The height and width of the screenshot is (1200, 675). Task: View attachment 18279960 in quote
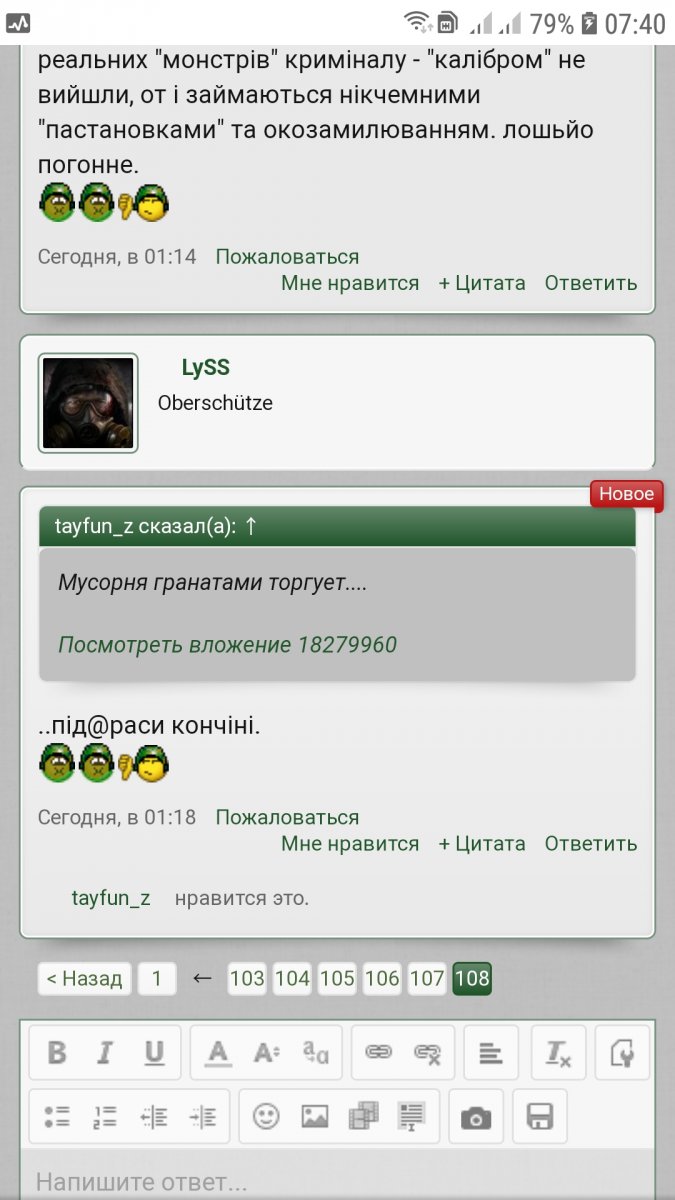point(227,644)
